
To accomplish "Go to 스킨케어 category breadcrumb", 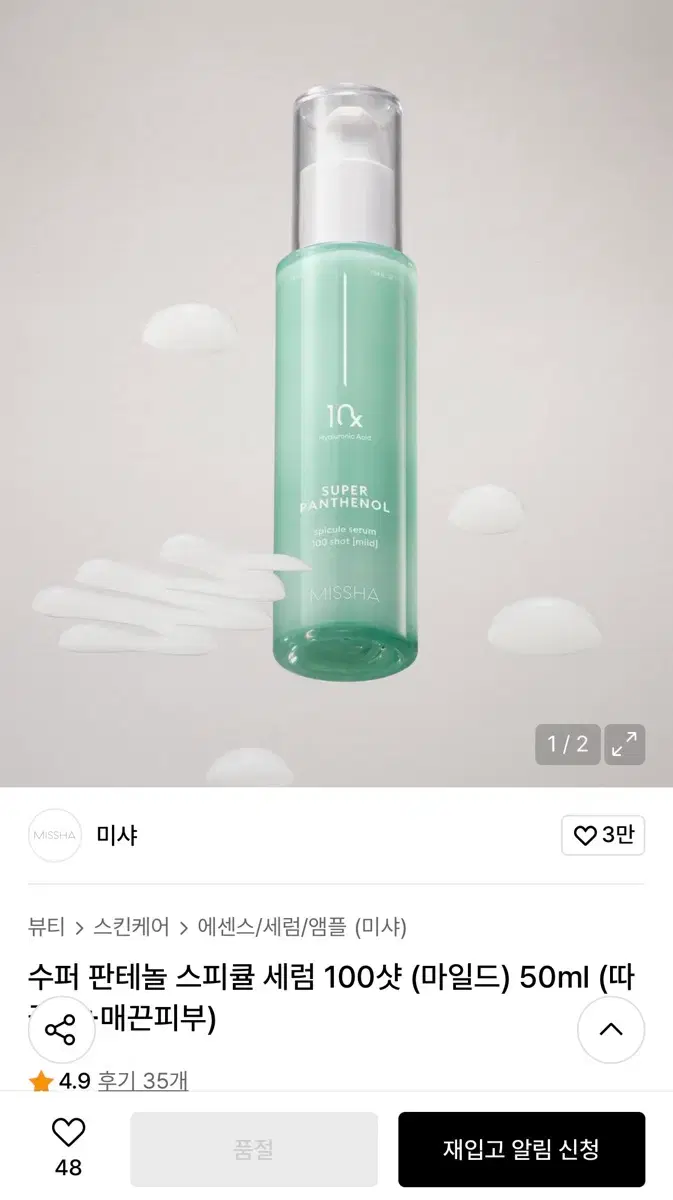I will [x=131, y=926].
